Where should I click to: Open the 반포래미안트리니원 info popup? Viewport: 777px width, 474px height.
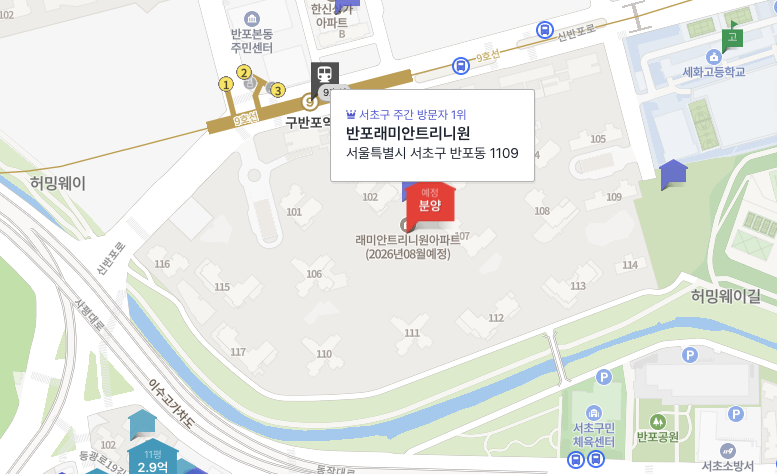pyautogui.click(x=432, y=134)
